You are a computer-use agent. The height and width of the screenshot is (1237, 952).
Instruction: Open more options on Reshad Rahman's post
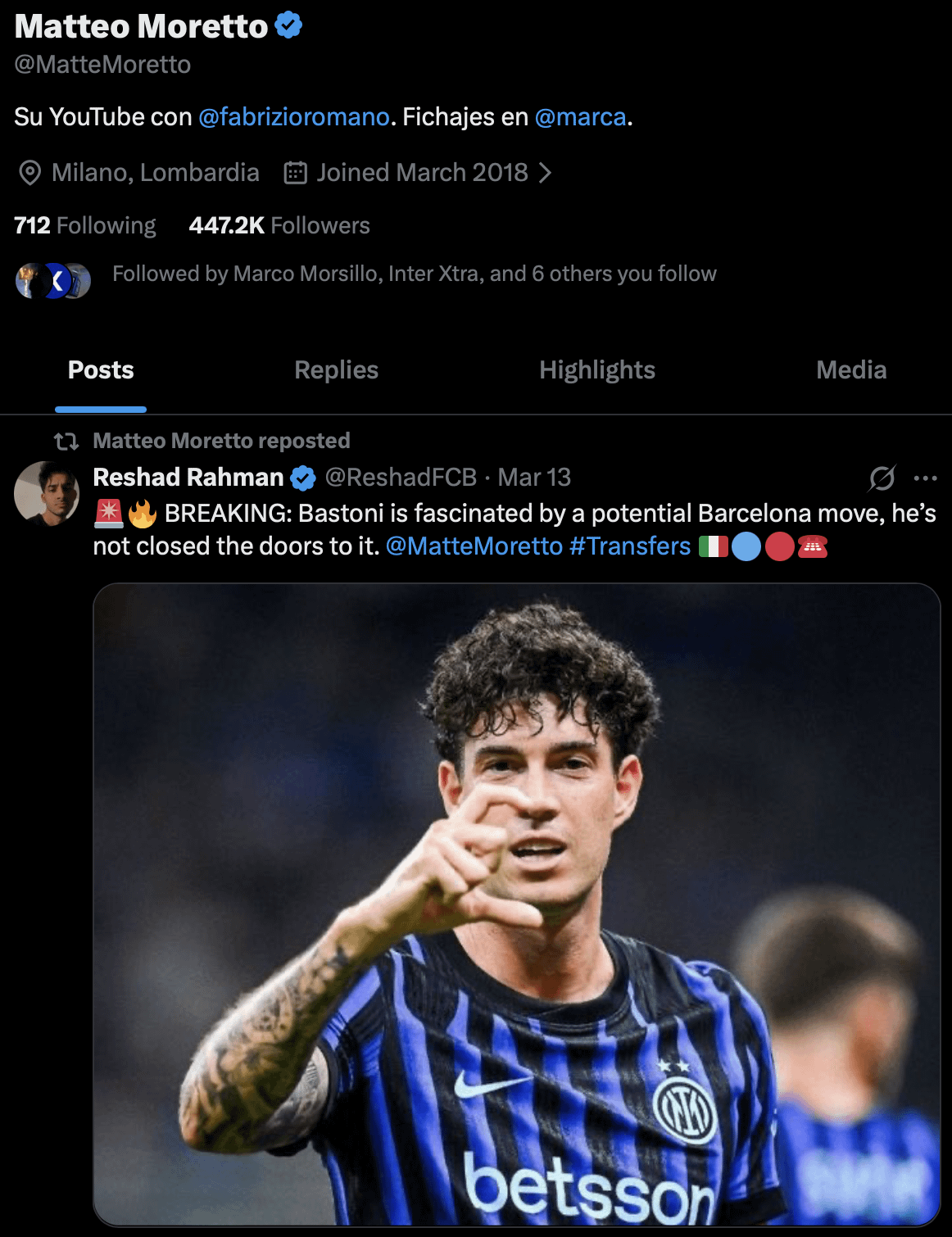coord(925,478)
